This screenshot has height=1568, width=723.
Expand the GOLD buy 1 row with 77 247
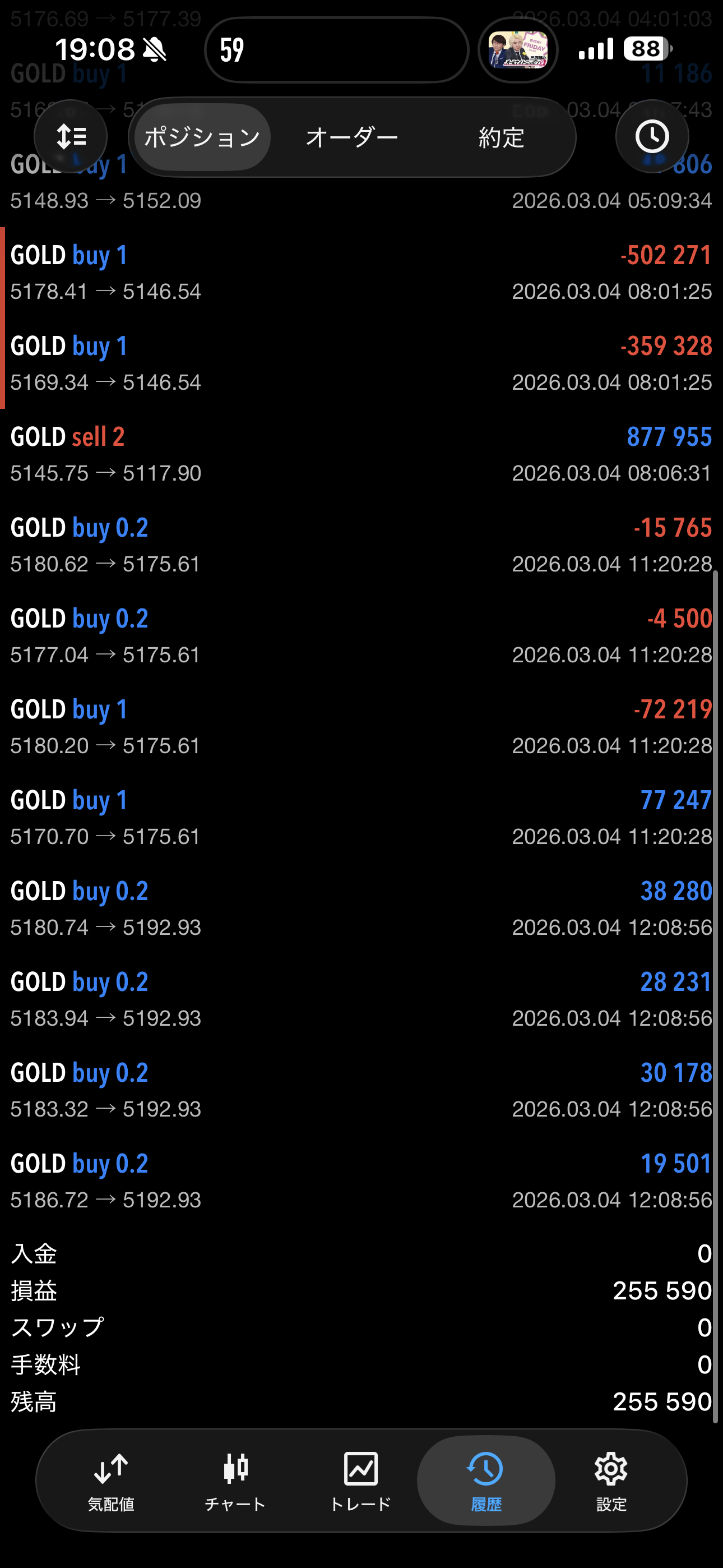click(361, 818)
